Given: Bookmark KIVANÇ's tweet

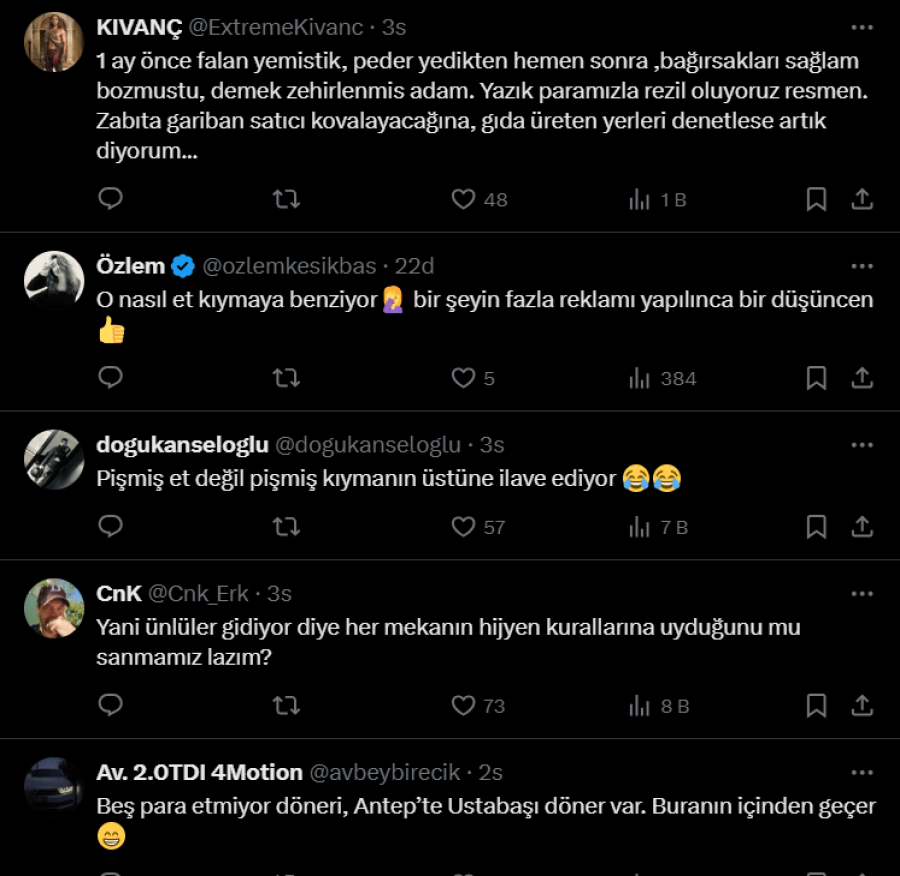Looking at the screenshot, I should click(x=816, y=199).
